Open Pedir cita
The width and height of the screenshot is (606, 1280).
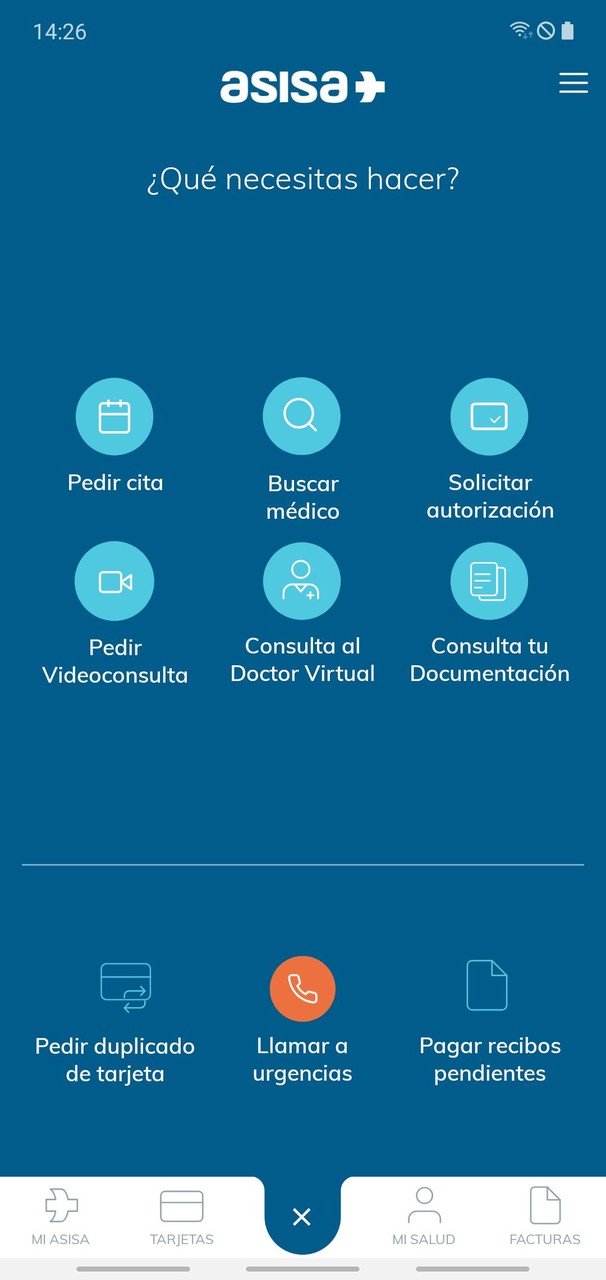pyautogui.click(x=115, y=417)
